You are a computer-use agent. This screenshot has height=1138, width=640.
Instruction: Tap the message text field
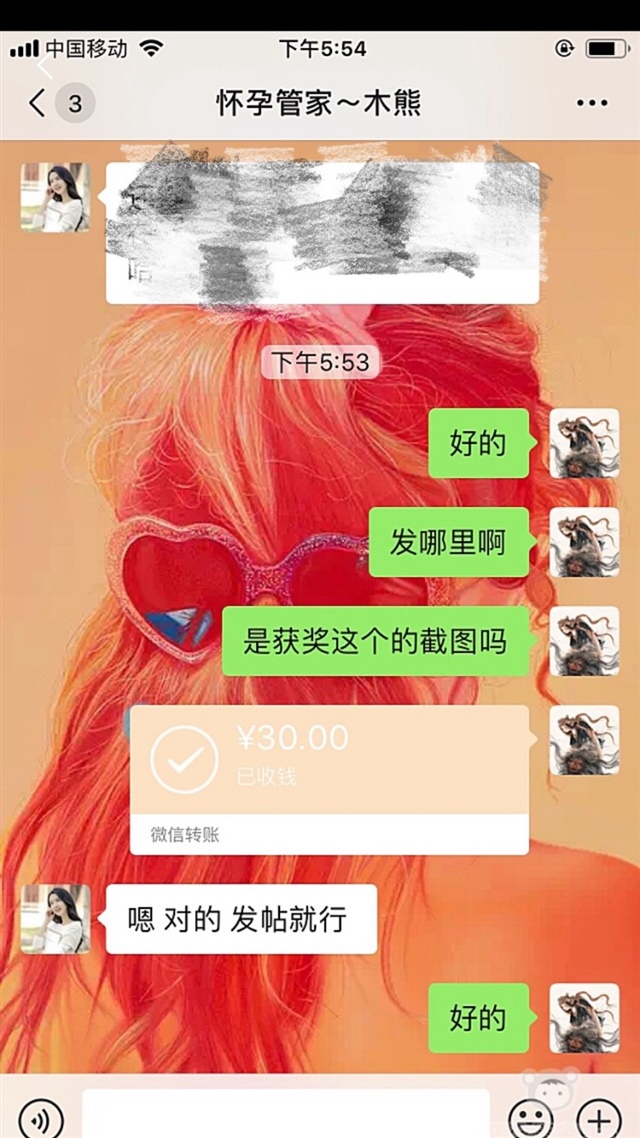pos(285,1115)
